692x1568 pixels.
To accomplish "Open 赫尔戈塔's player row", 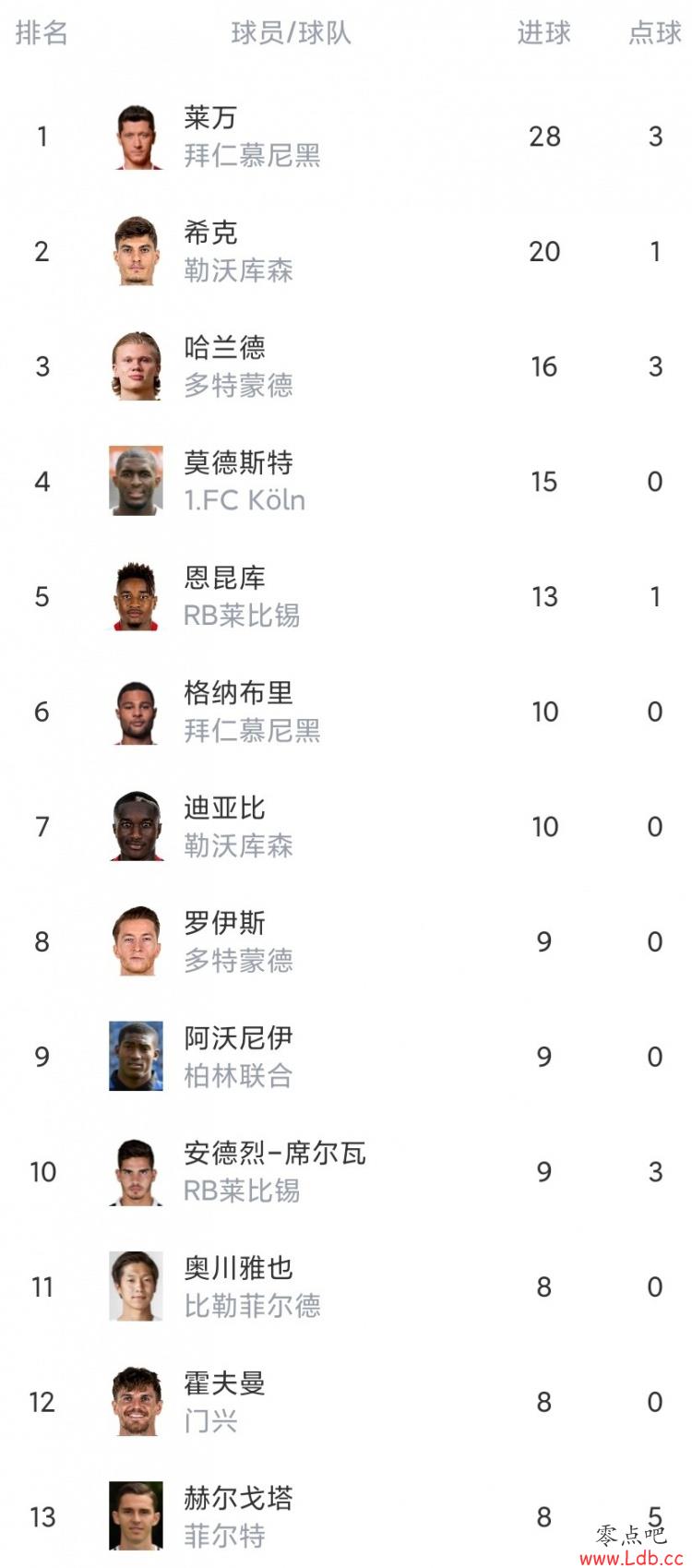I will click(346, 1514).
